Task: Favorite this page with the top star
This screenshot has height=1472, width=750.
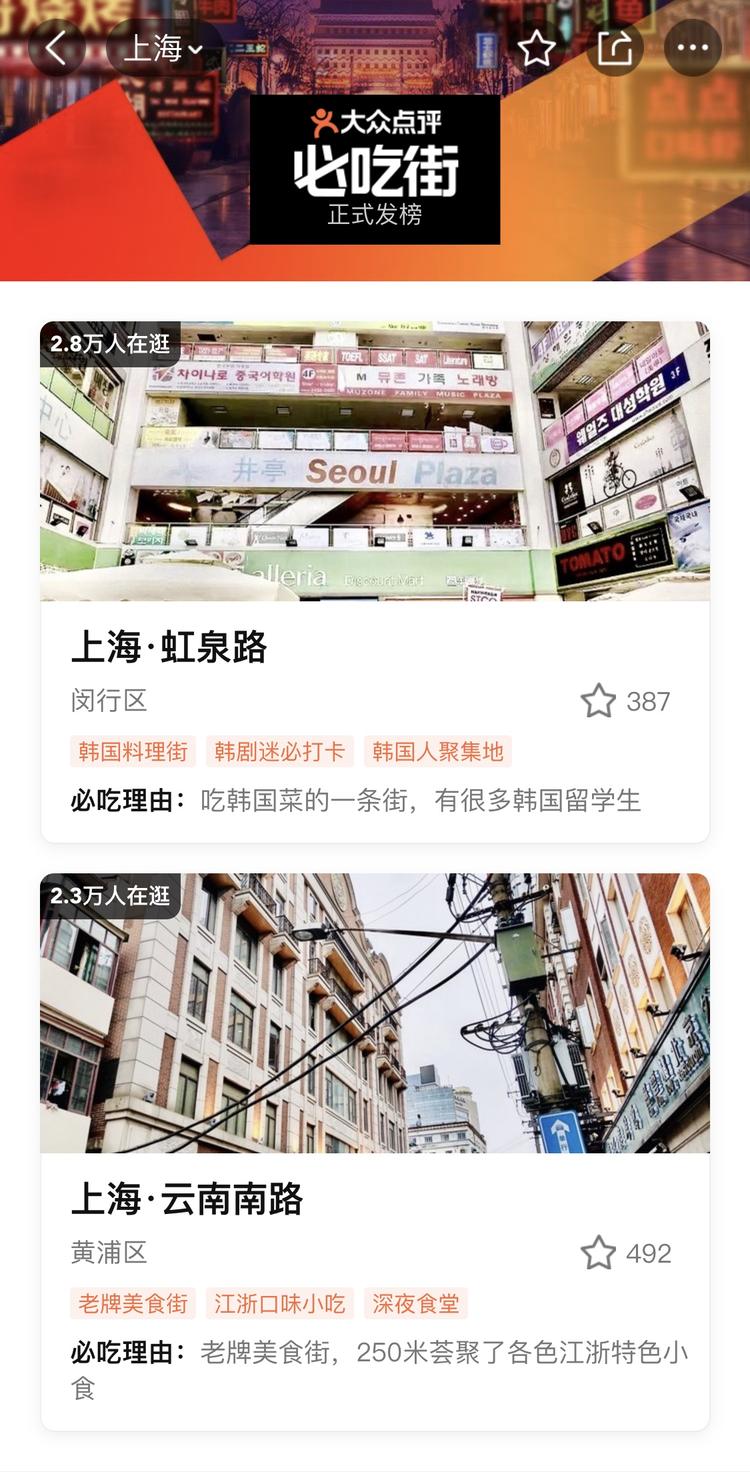Action: [537, 47]
